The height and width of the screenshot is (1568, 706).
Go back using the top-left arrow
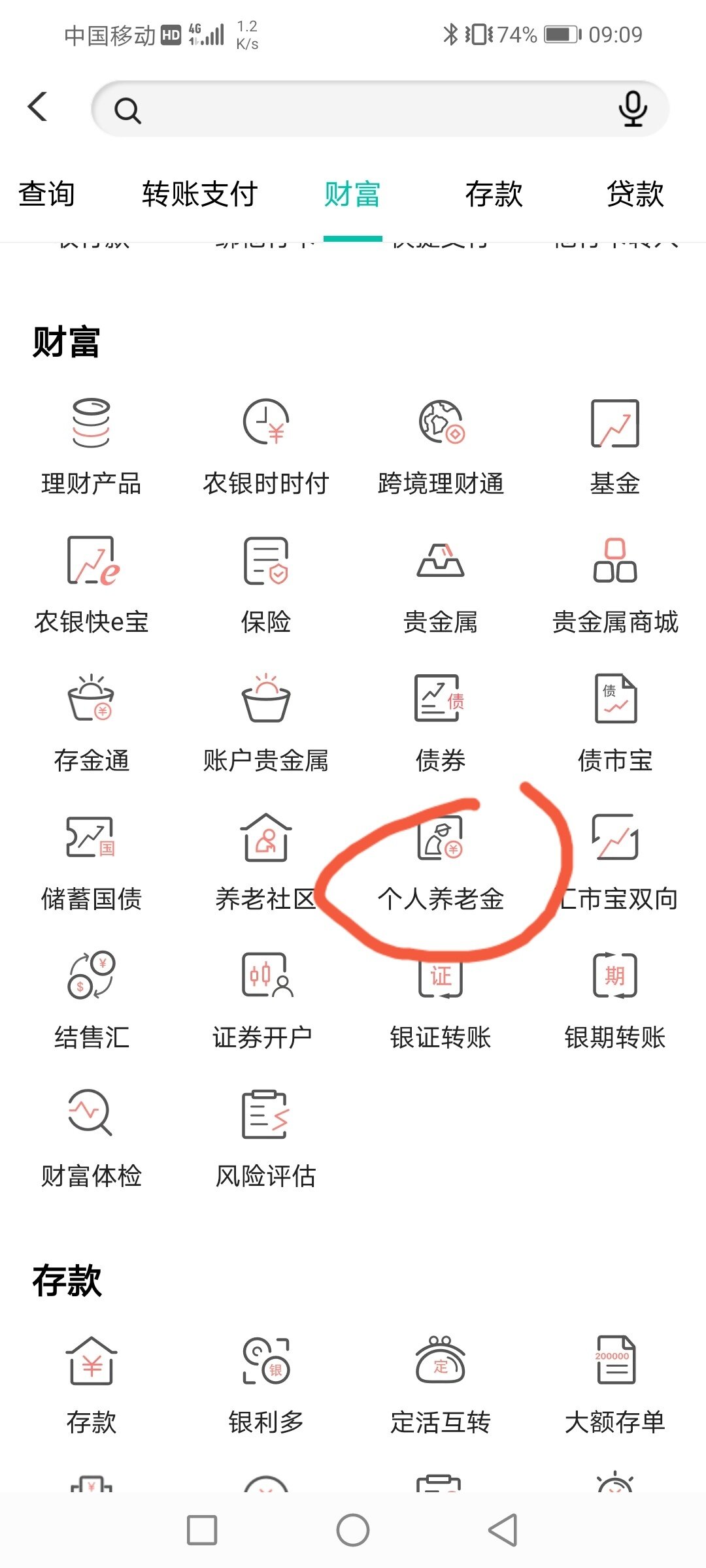pos(38,106)
